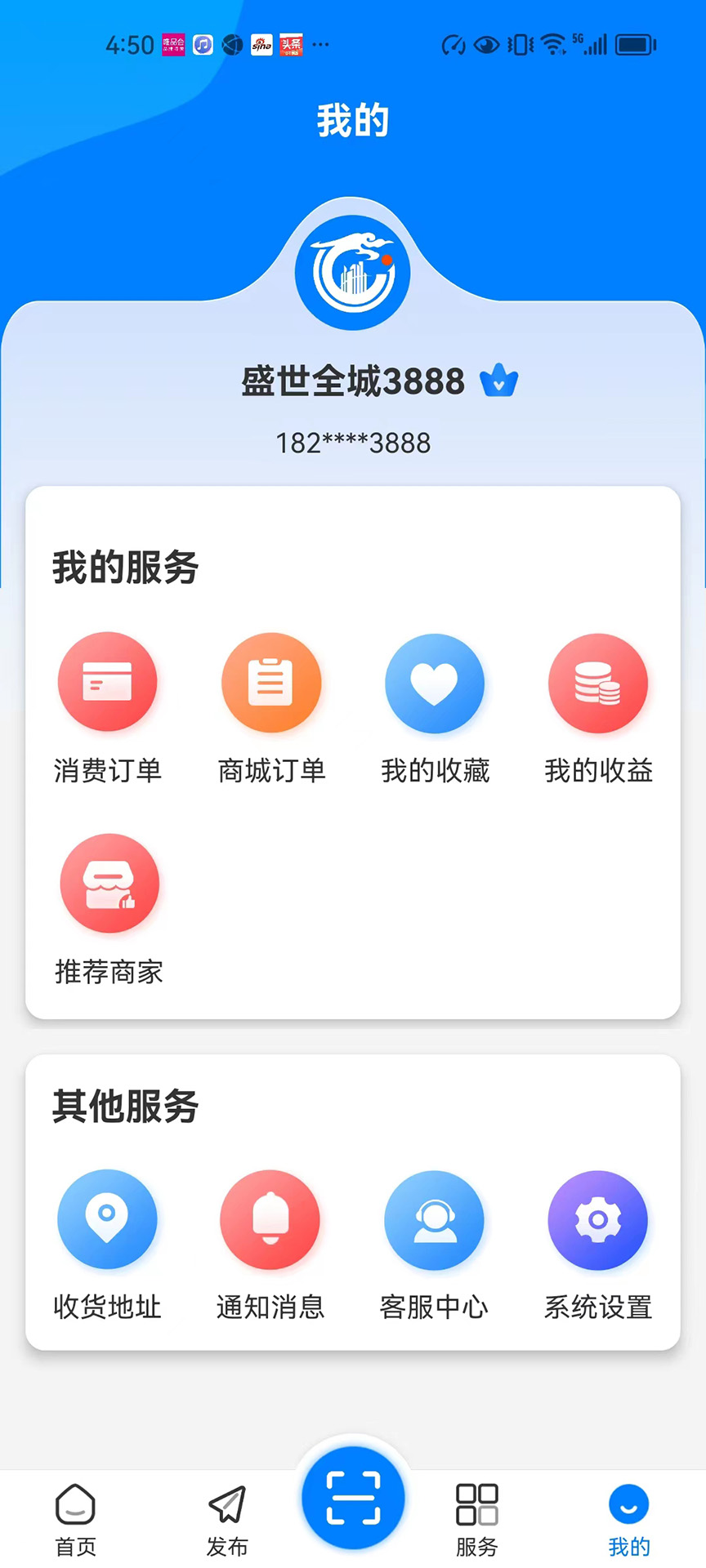The image size is (706, 1568).
Task: Tap the username 盛世全城3888
Action: [353, 380]
